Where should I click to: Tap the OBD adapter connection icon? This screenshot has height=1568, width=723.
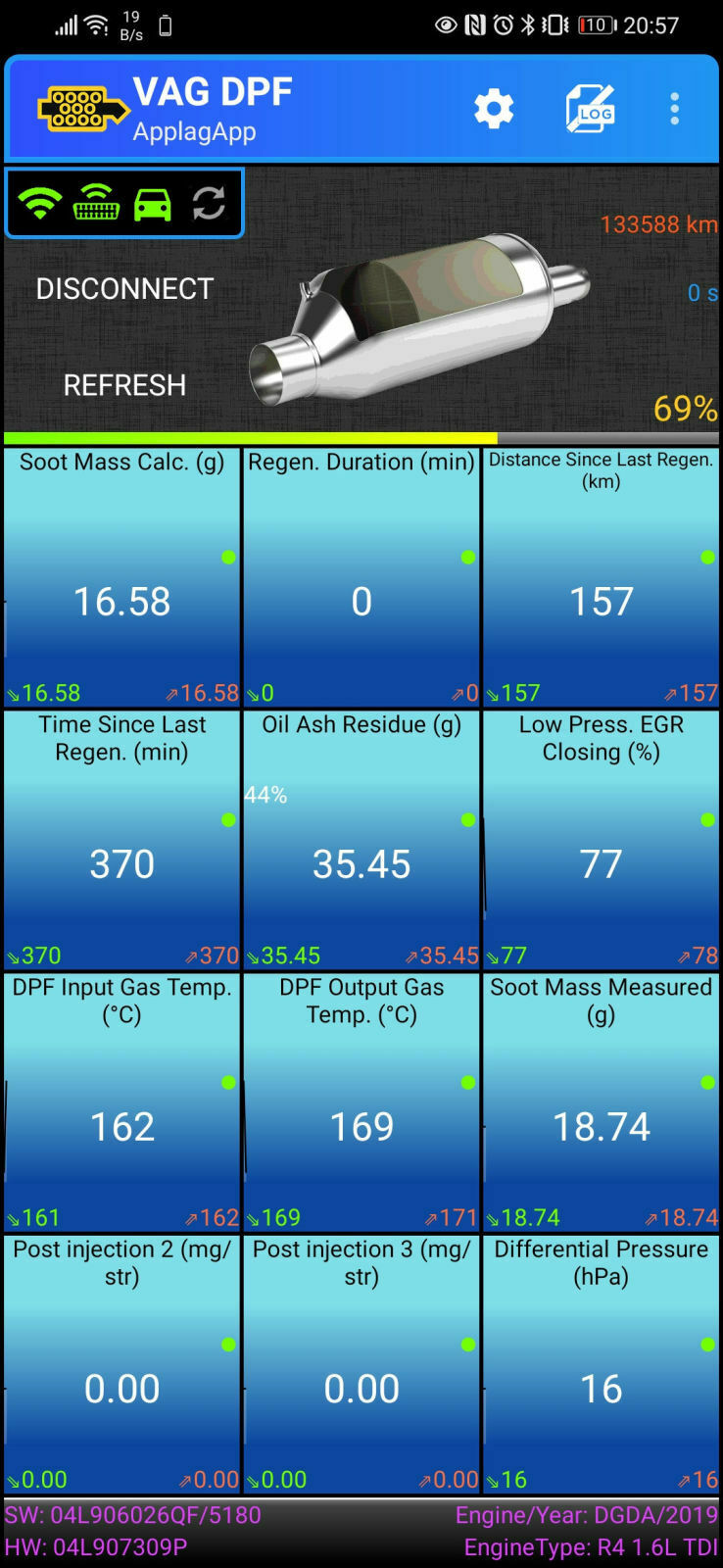click(94, 204)
